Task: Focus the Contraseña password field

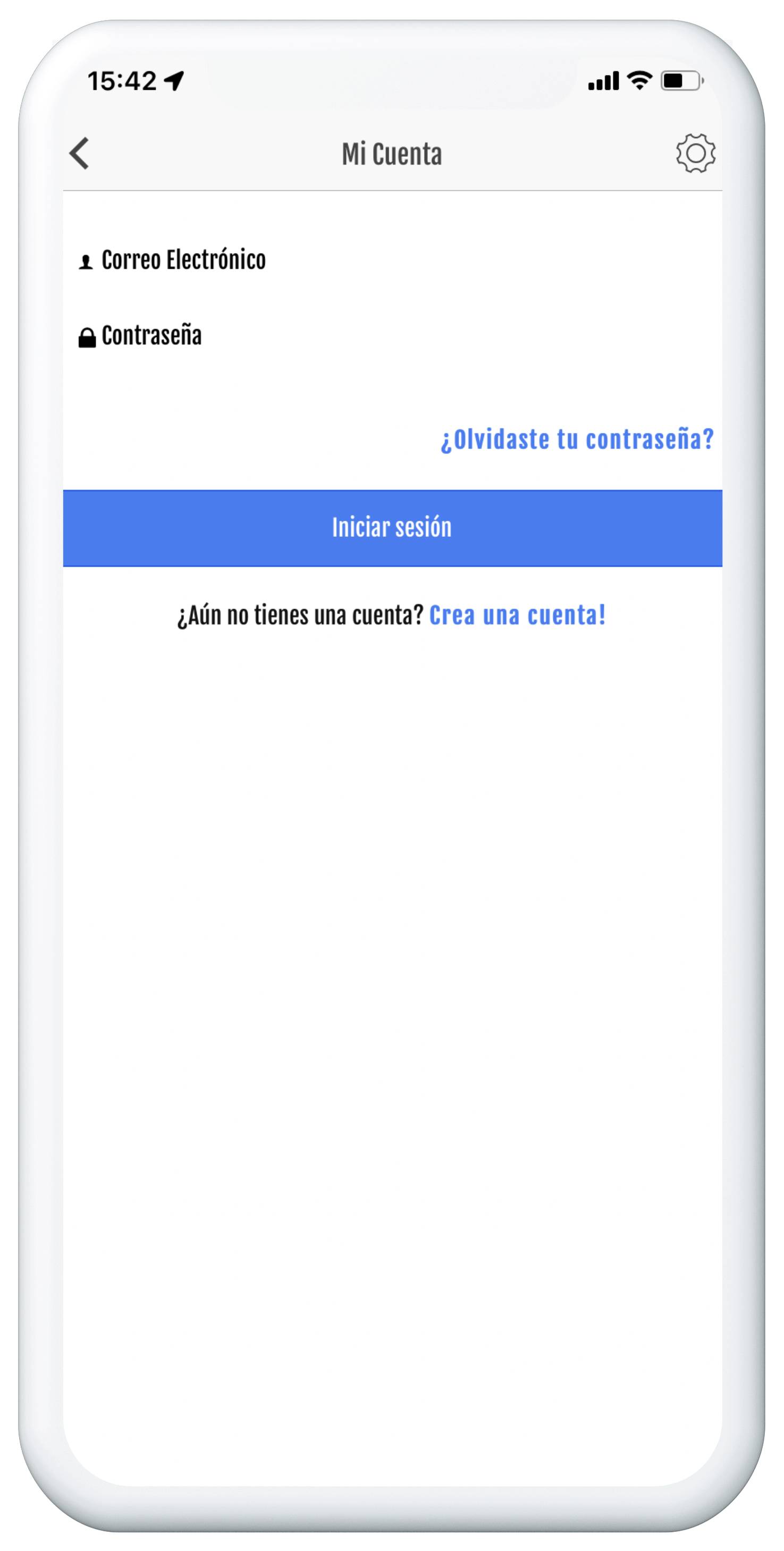Action: (392, 336)
